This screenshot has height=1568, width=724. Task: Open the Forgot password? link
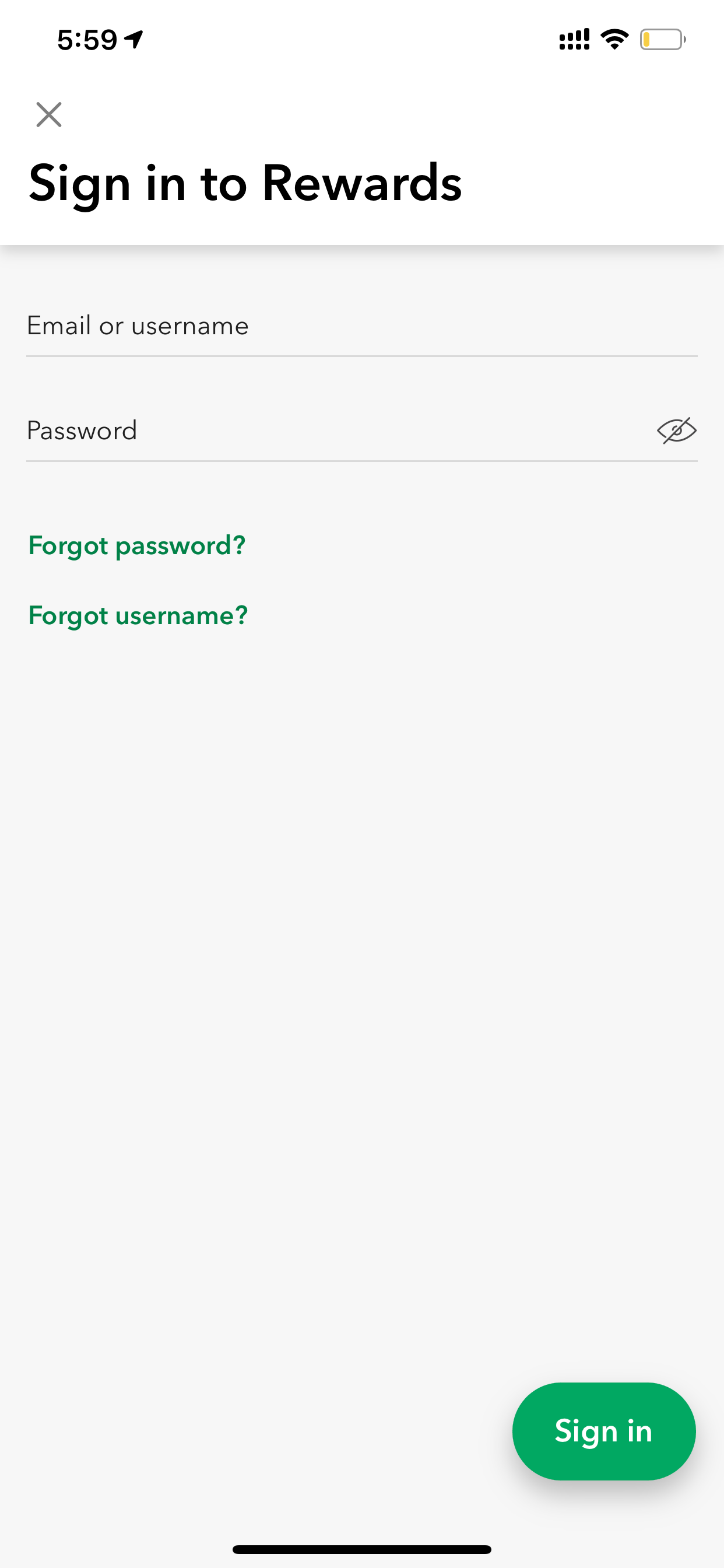(x=137, y=545)
